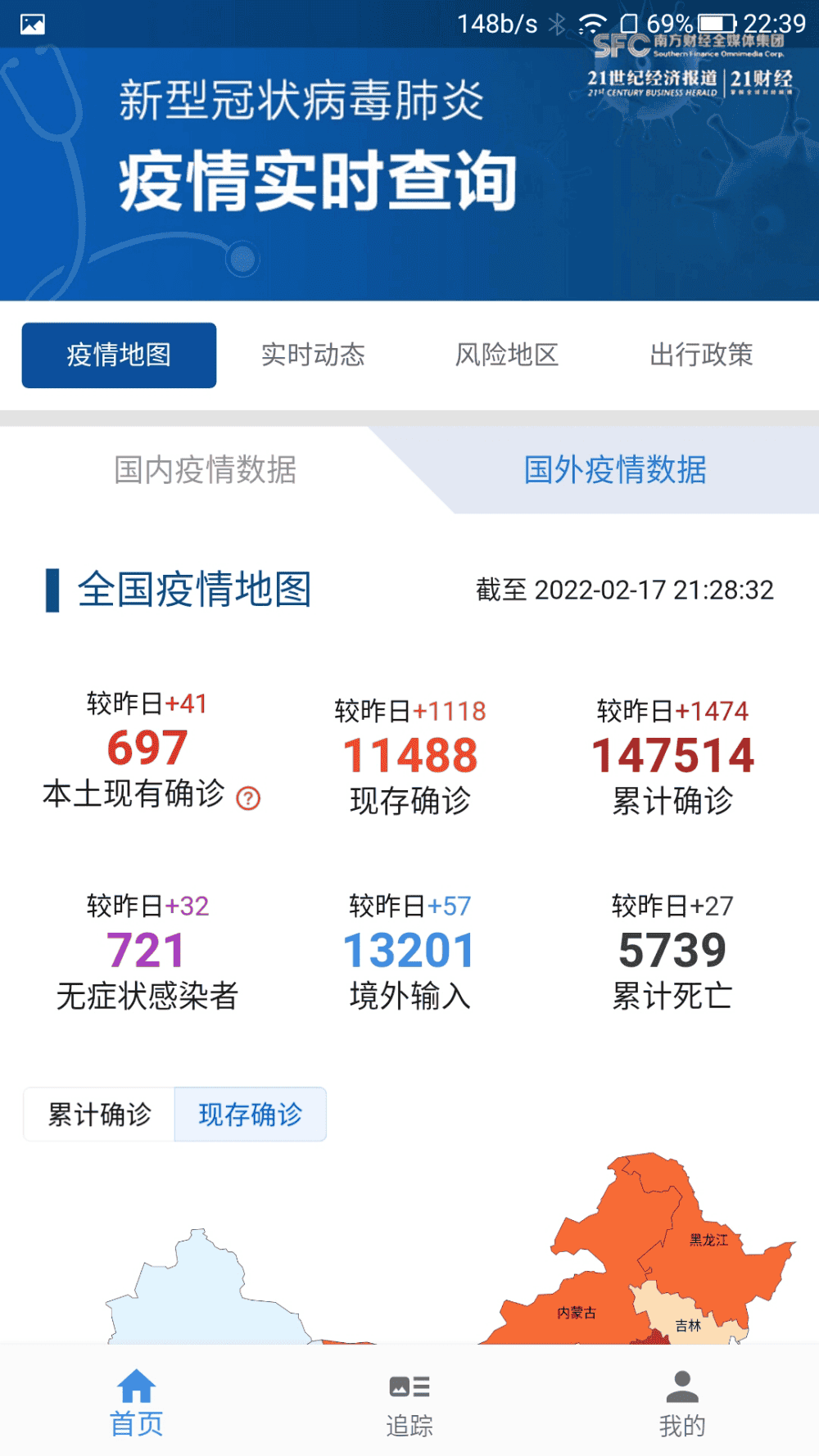The image size is (819, 1456).
Task: Open the 我的 profile tab
Action: (x=682, y=1402)
